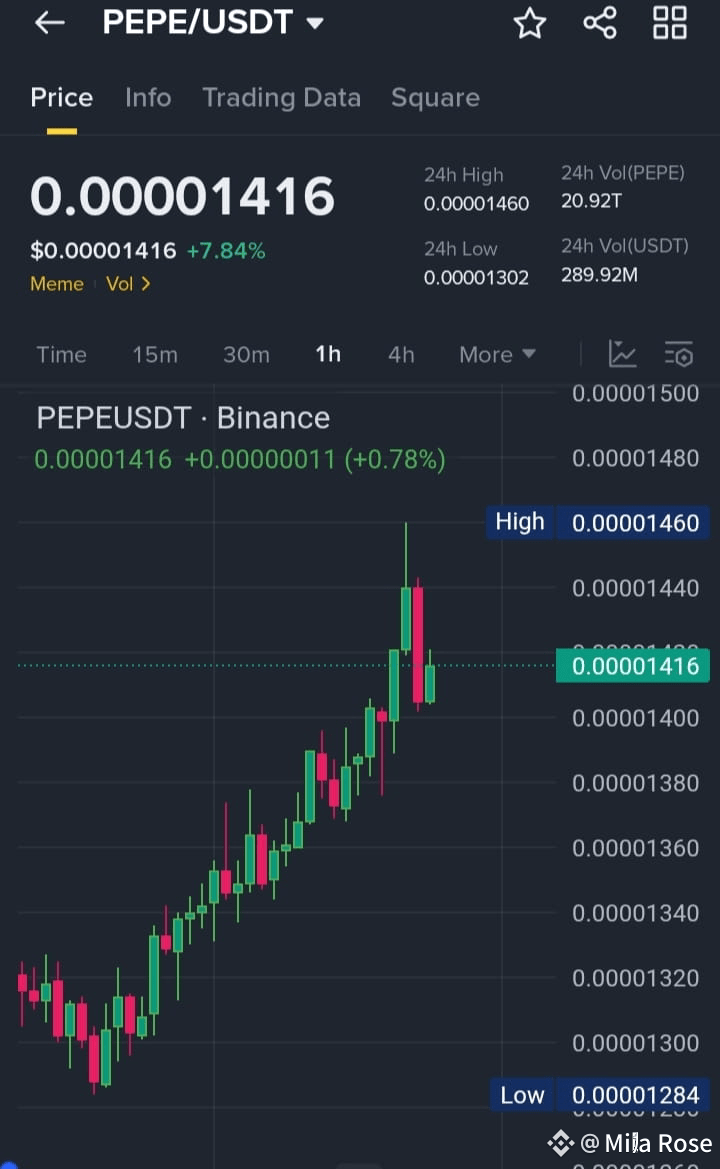
Task: Switch to the Trading Data tab
Action: 281,97
